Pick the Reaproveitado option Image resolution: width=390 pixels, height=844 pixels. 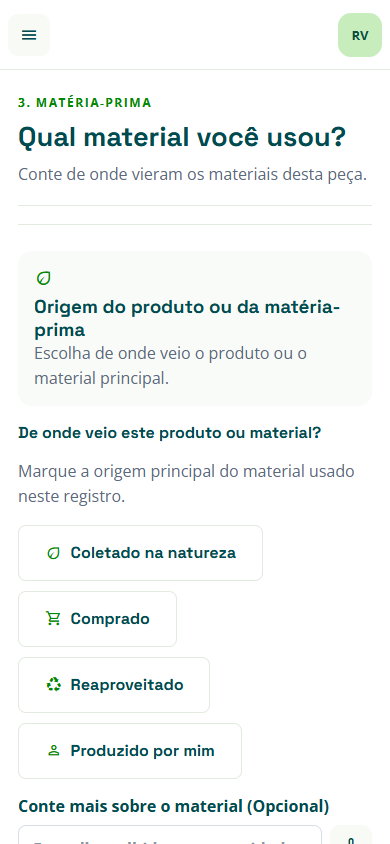(x=114, y=685)
